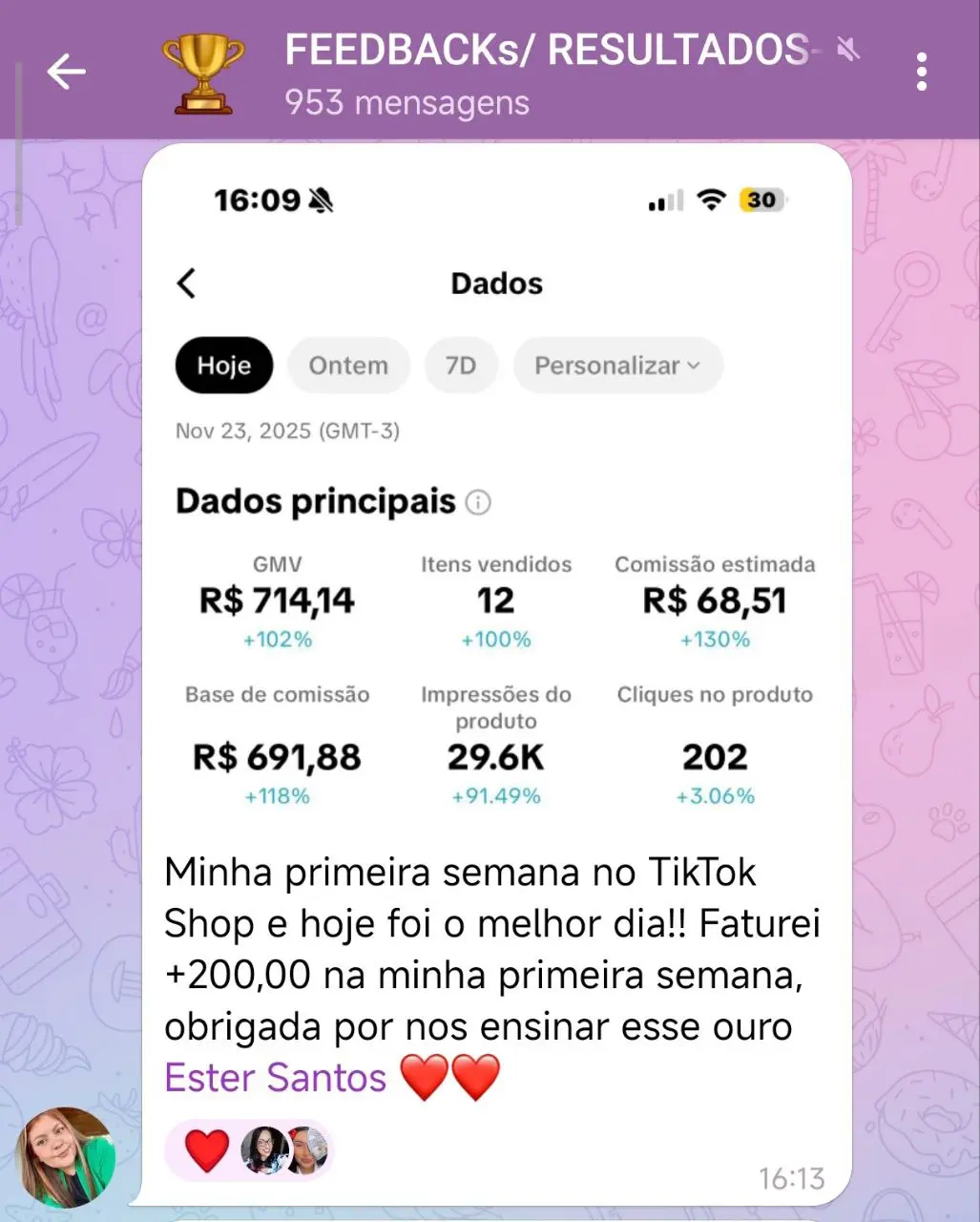980x1222 pixels.
Task: Go back from this channel
Action: [x=66, y=73]
